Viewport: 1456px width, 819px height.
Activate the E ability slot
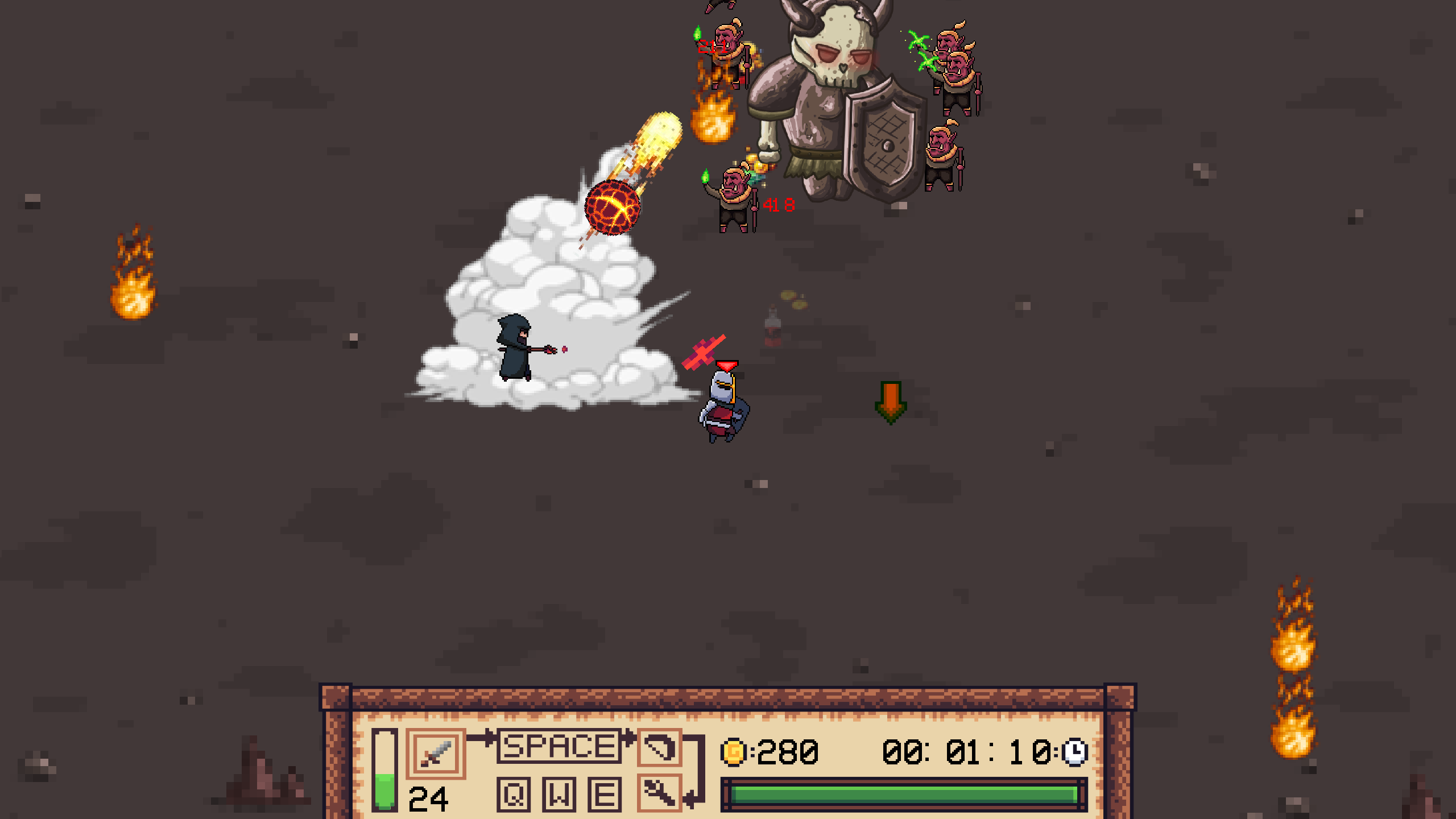[604, 794]
